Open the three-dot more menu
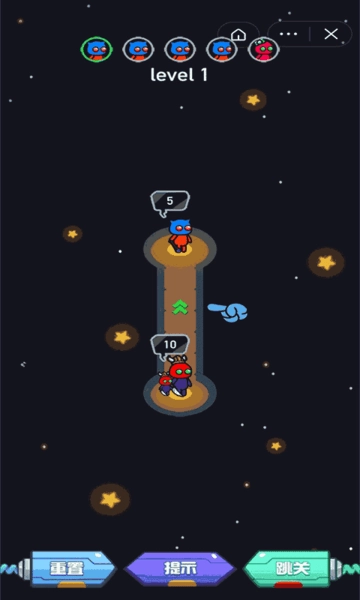Viewport: 360px width, 600px height. (x=288, y=34)
